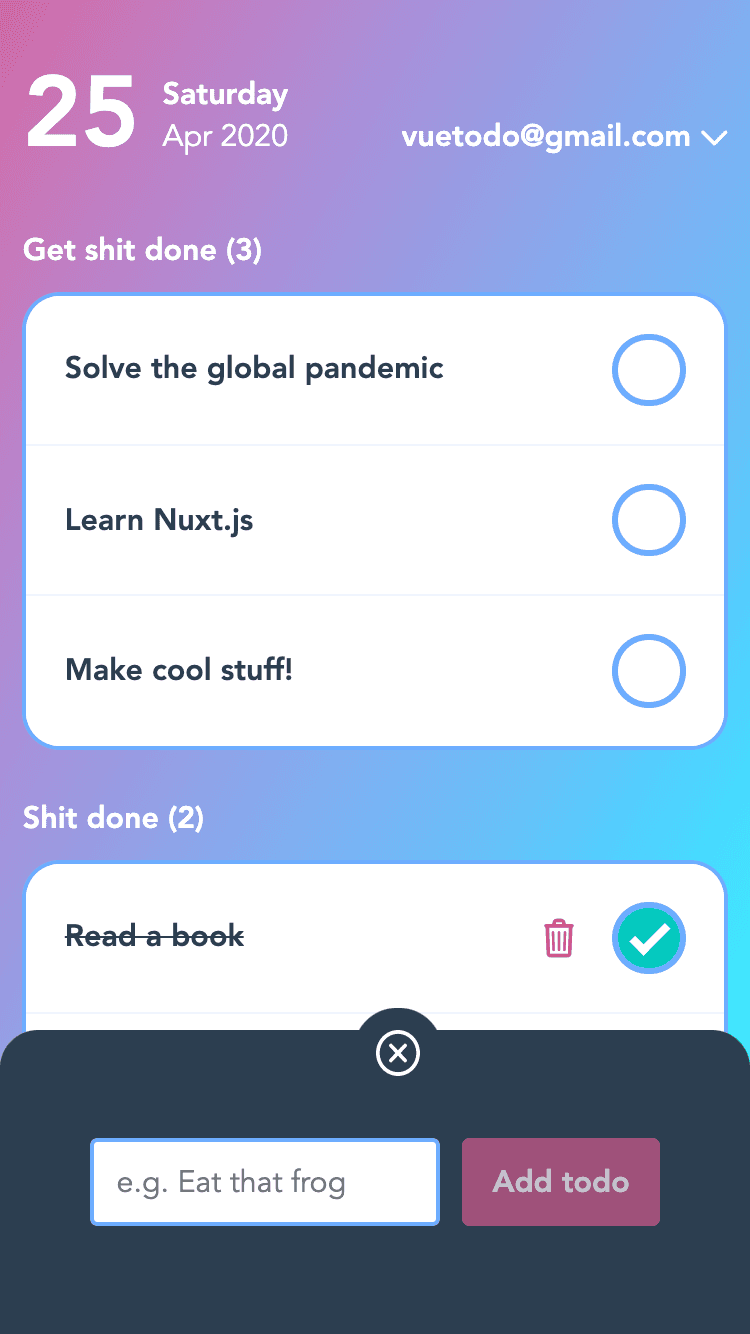Close the add todo panel
The width and height of the screenshot is (750, 1334).
click(x=398, y=1053)
